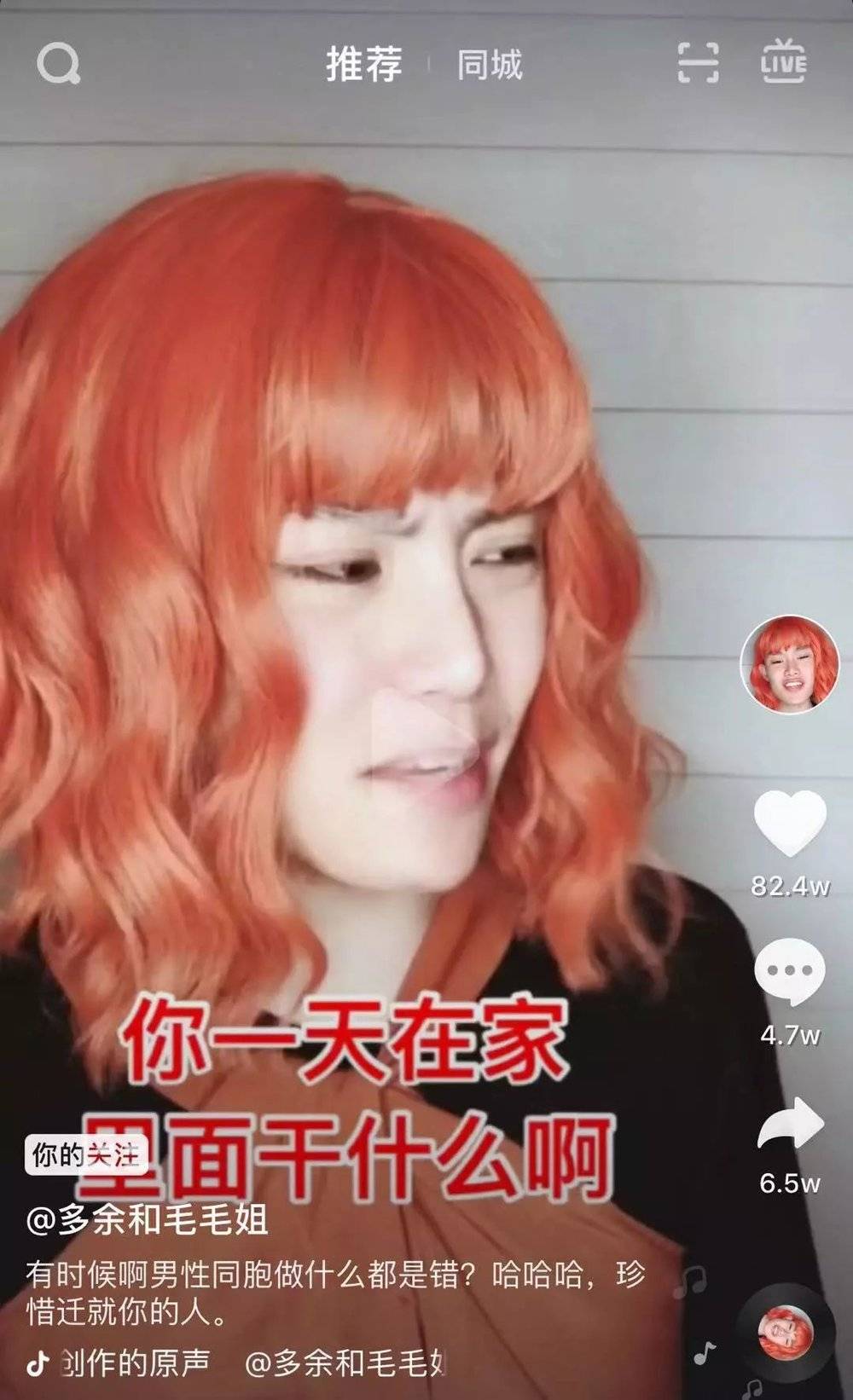The width and height of the screenshot is (853, 1400).
Task: Open the creator's profile avatar
Action: pos(789,664)
